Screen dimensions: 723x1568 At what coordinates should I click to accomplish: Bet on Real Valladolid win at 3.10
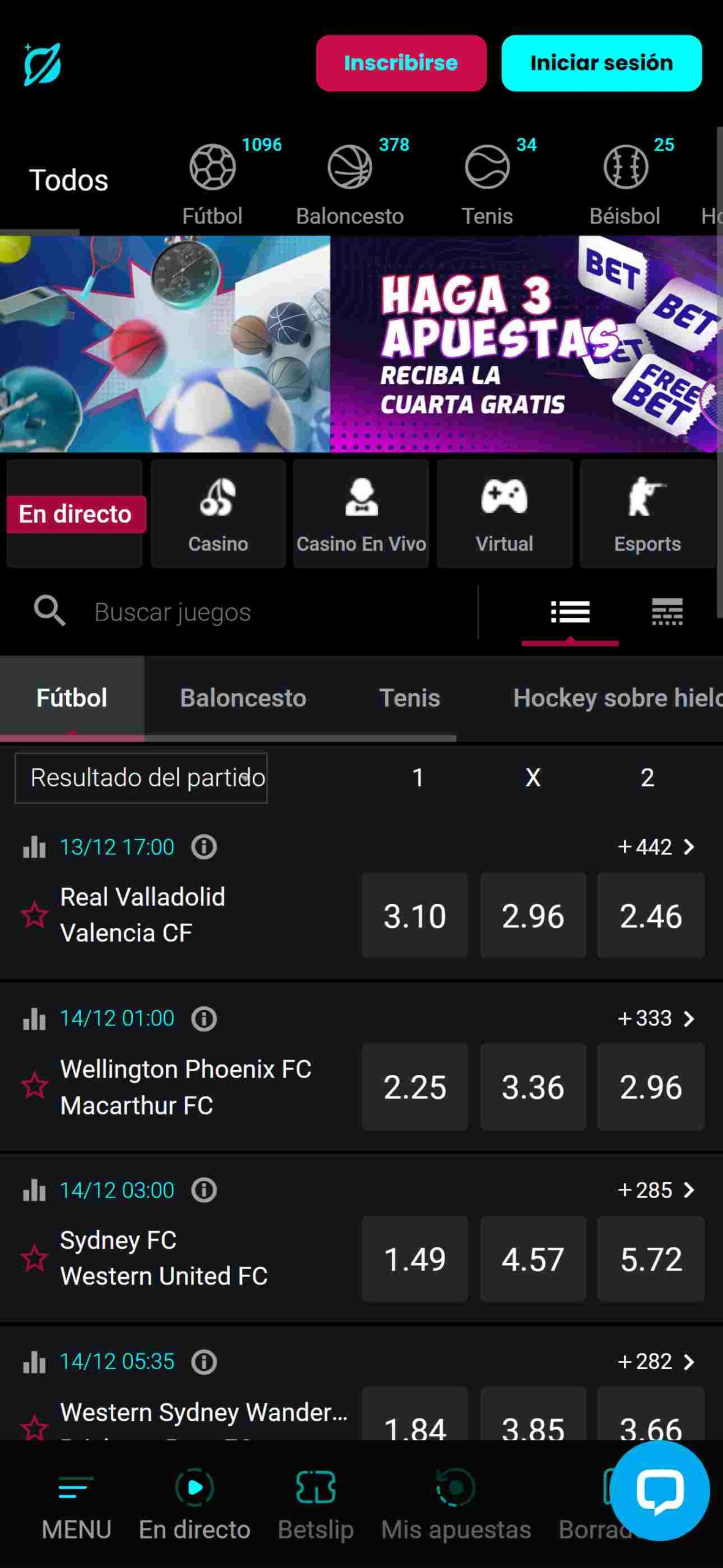[414, 916]
